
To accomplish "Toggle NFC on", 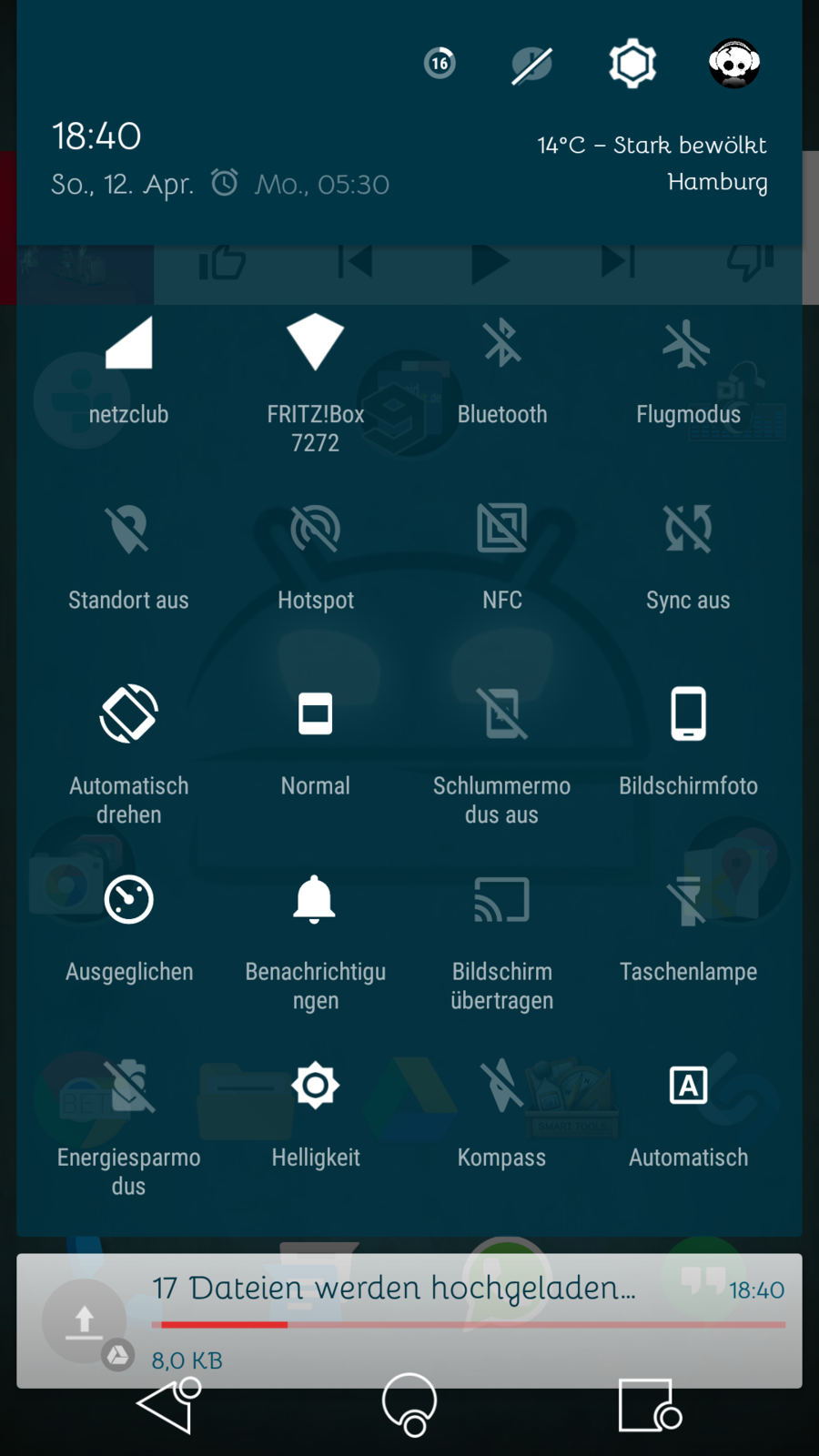I will [x=501, y=530].
